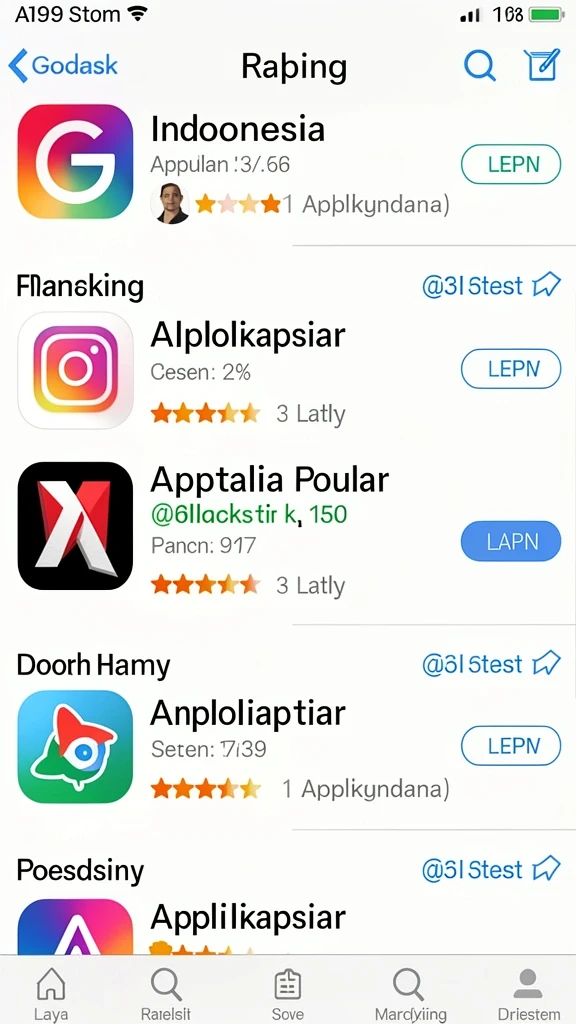Open the Alplolkapsiar app entry
Image resolution: width=576 pixels, height=1024 pixels.
click(288, 370)
